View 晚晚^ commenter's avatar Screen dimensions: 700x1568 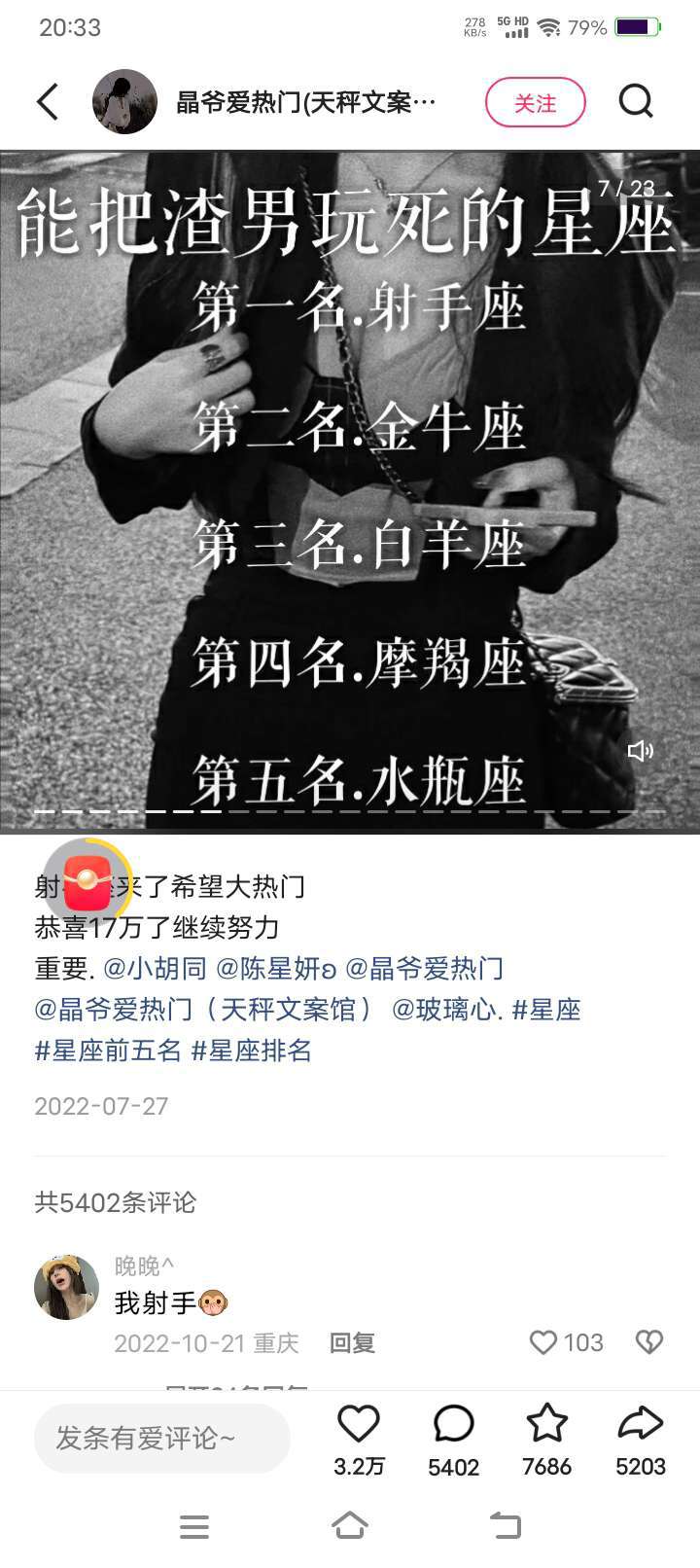click(x=67, y=1287)
